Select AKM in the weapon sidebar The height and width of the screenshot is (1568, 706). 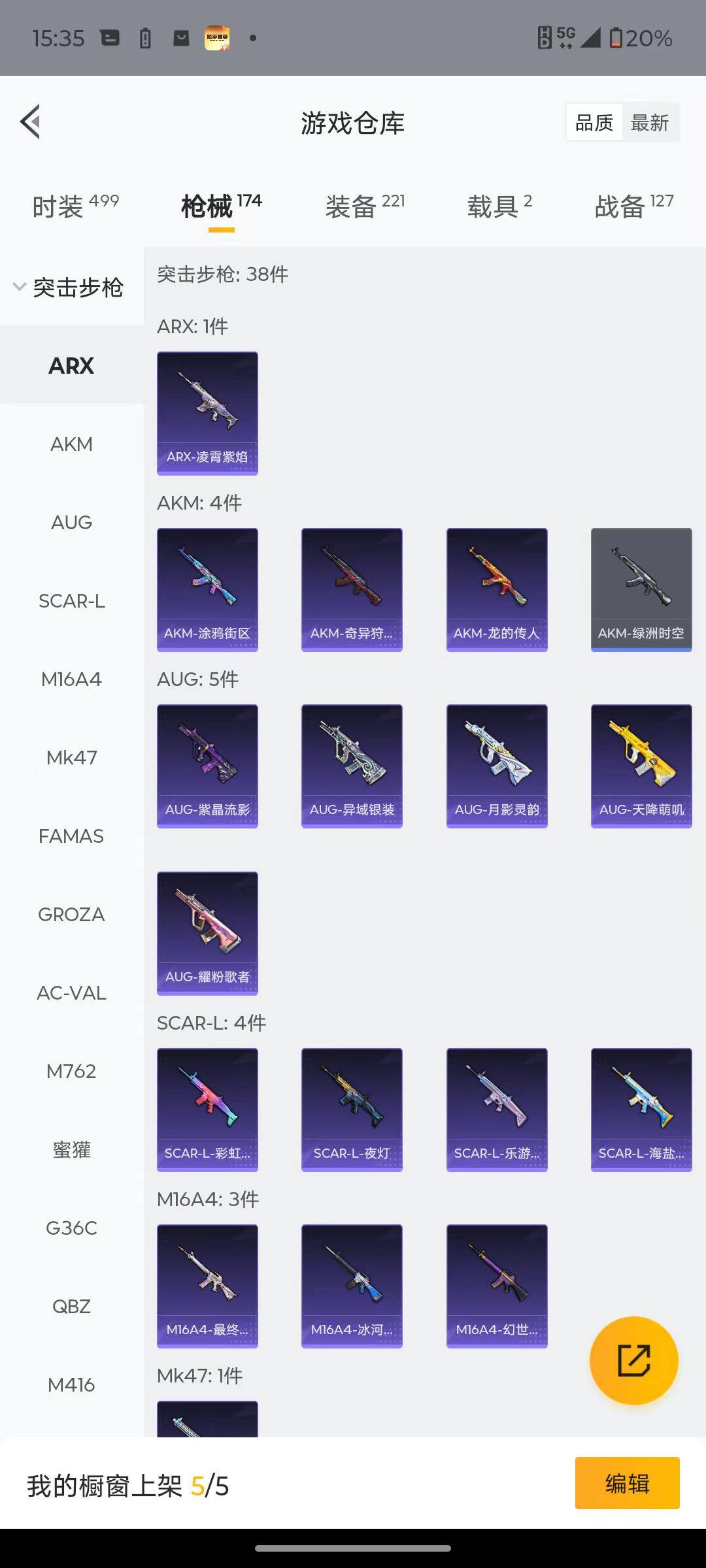pos(71,444)
